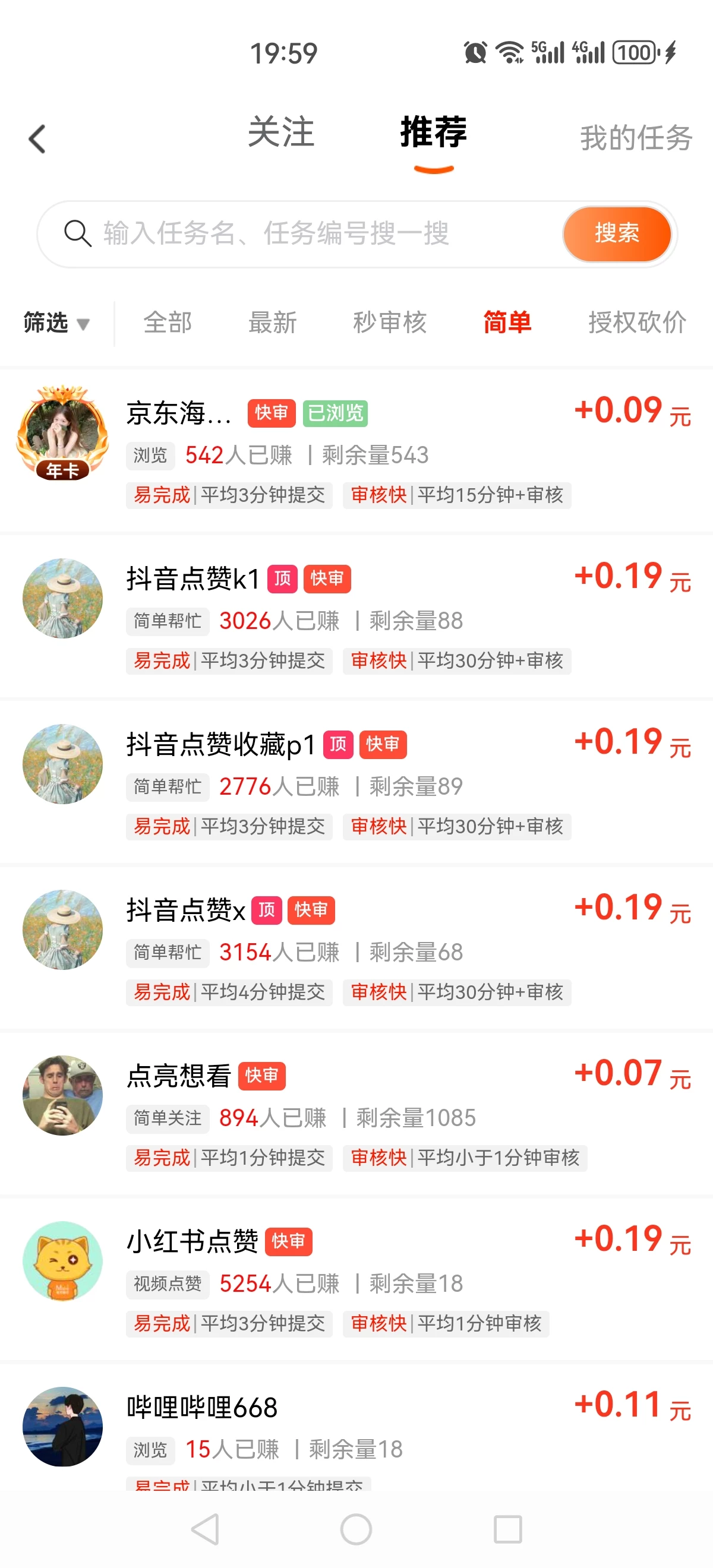Open the 哔哩哔哩668 task avatar
Image resolution: width=713 pixels, height=1568 pixels.
(x=62, y=1426)
